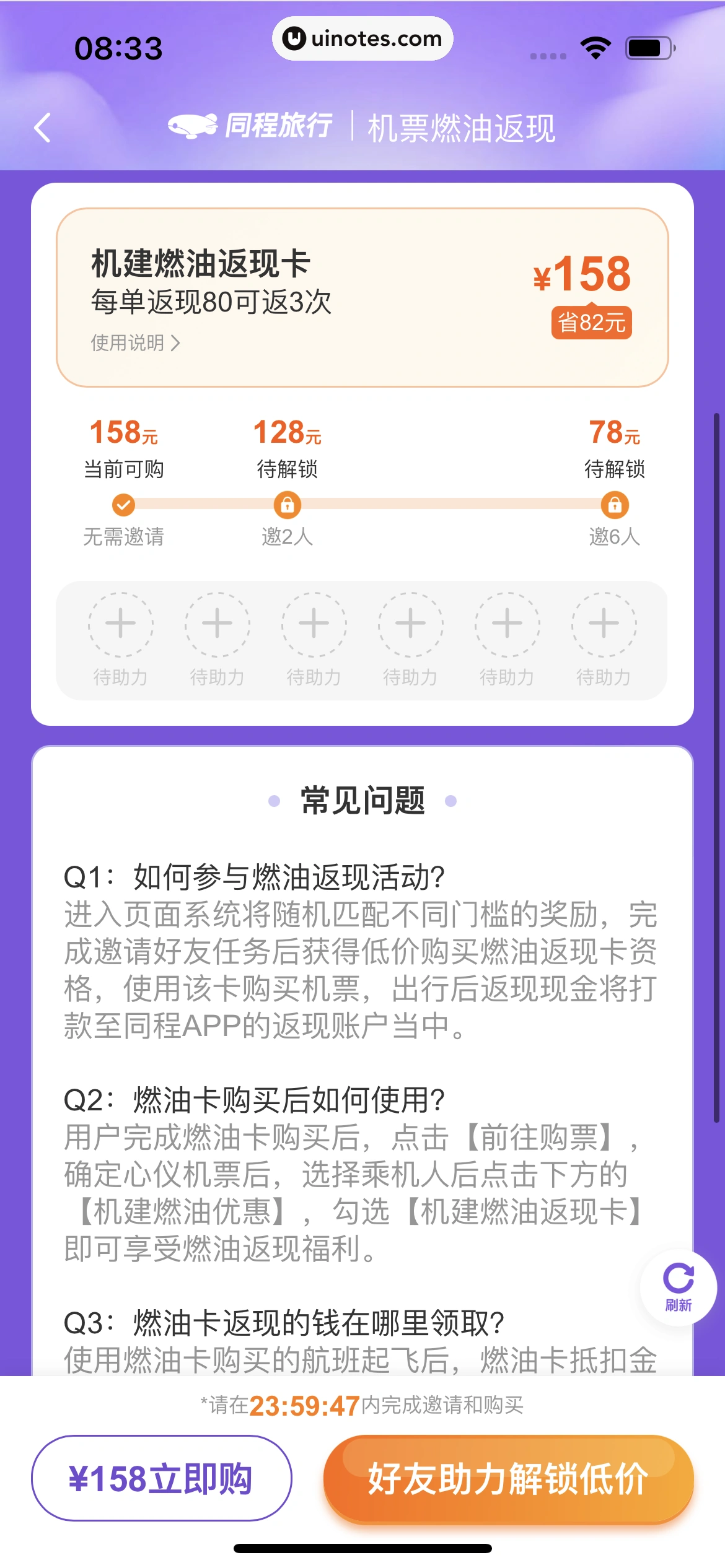Buy now with ¥158立即购 button
The width and height of the screenshot is (725, 1568).
[x=161, y=1478]
